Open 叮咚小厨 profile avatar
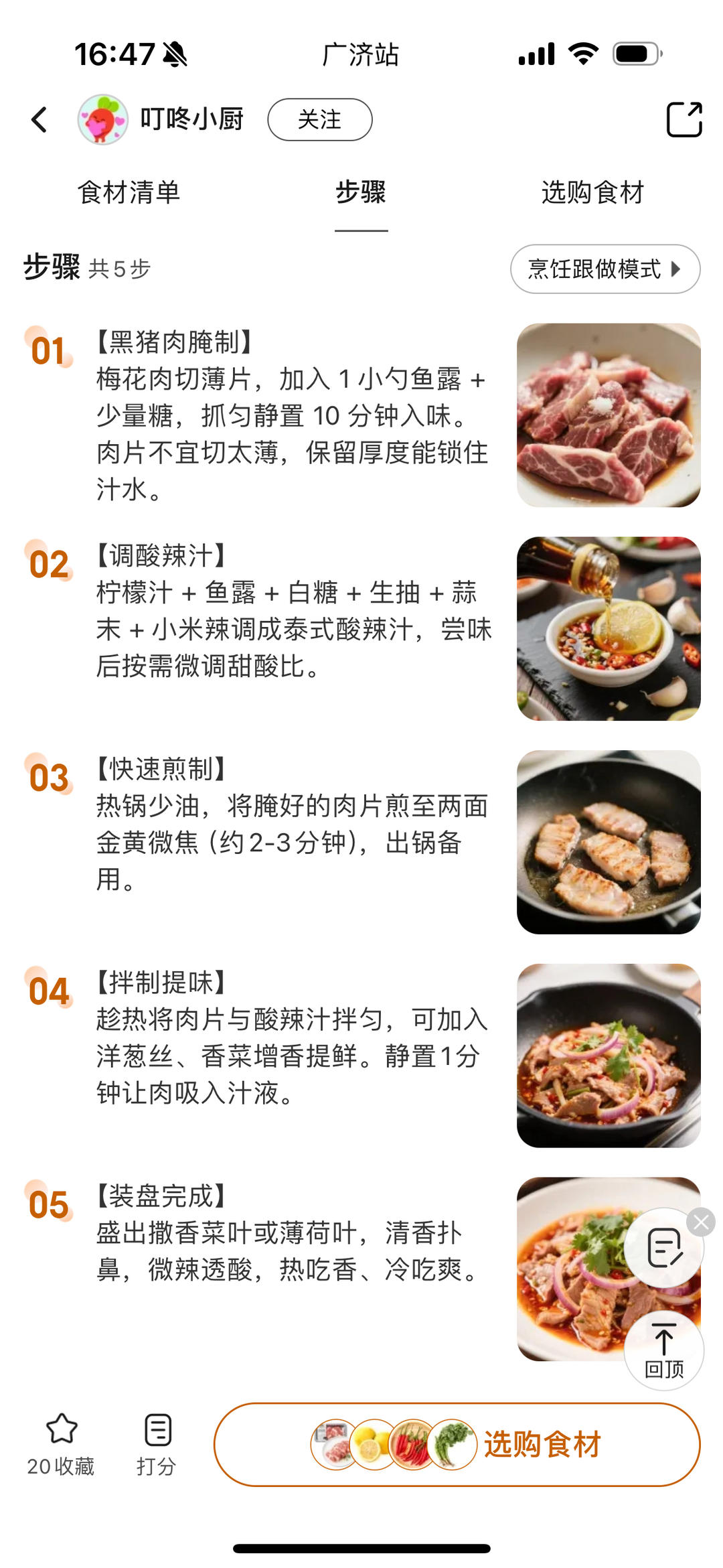The height and width of the screenshot is (1568, 723). pos(102,120)
